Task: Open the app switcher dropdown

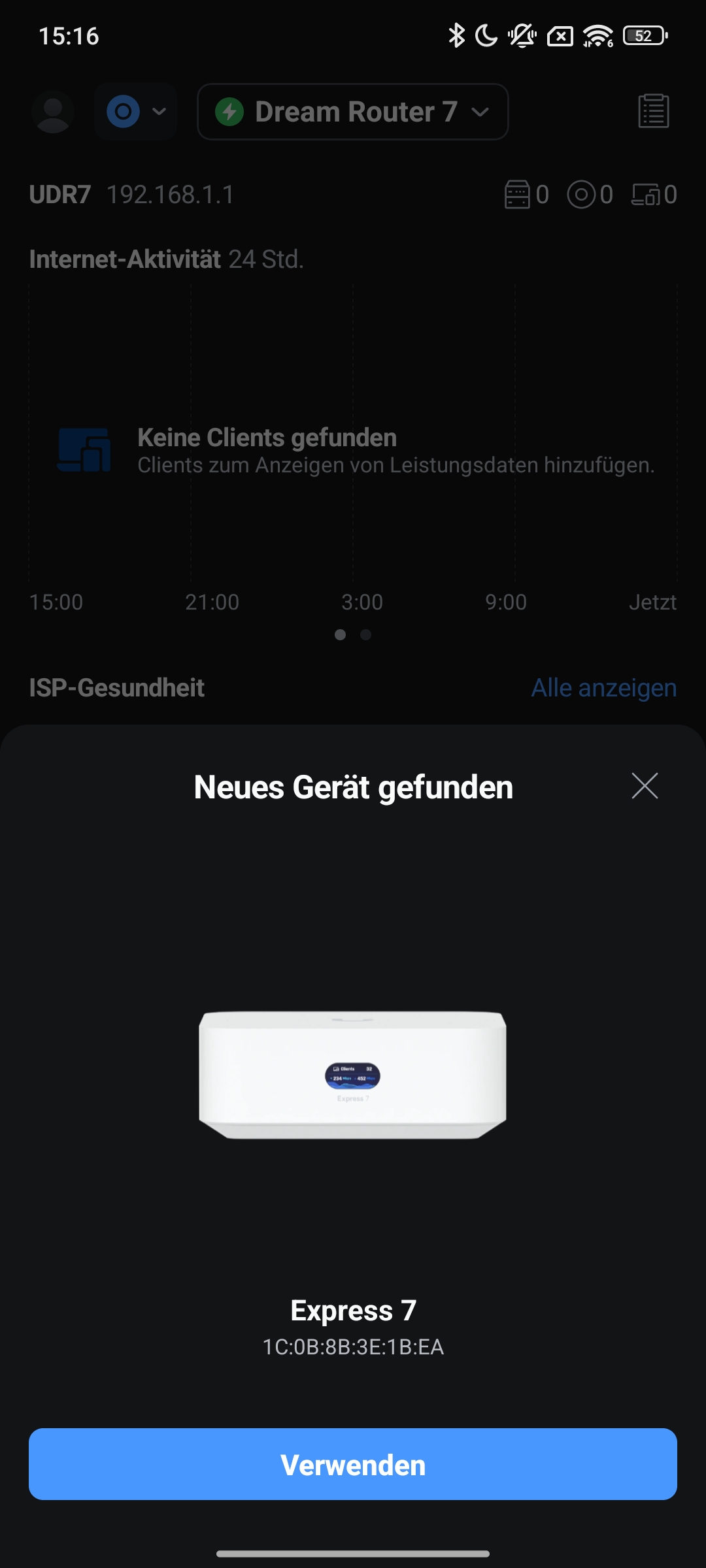Action: (x=135, y=112)
